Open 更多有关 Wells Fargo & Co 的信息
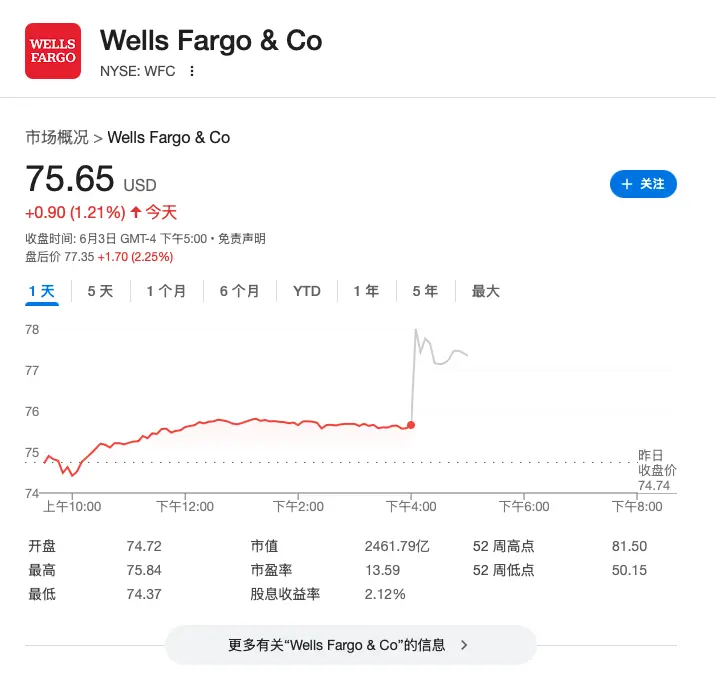 click(350, 645)
